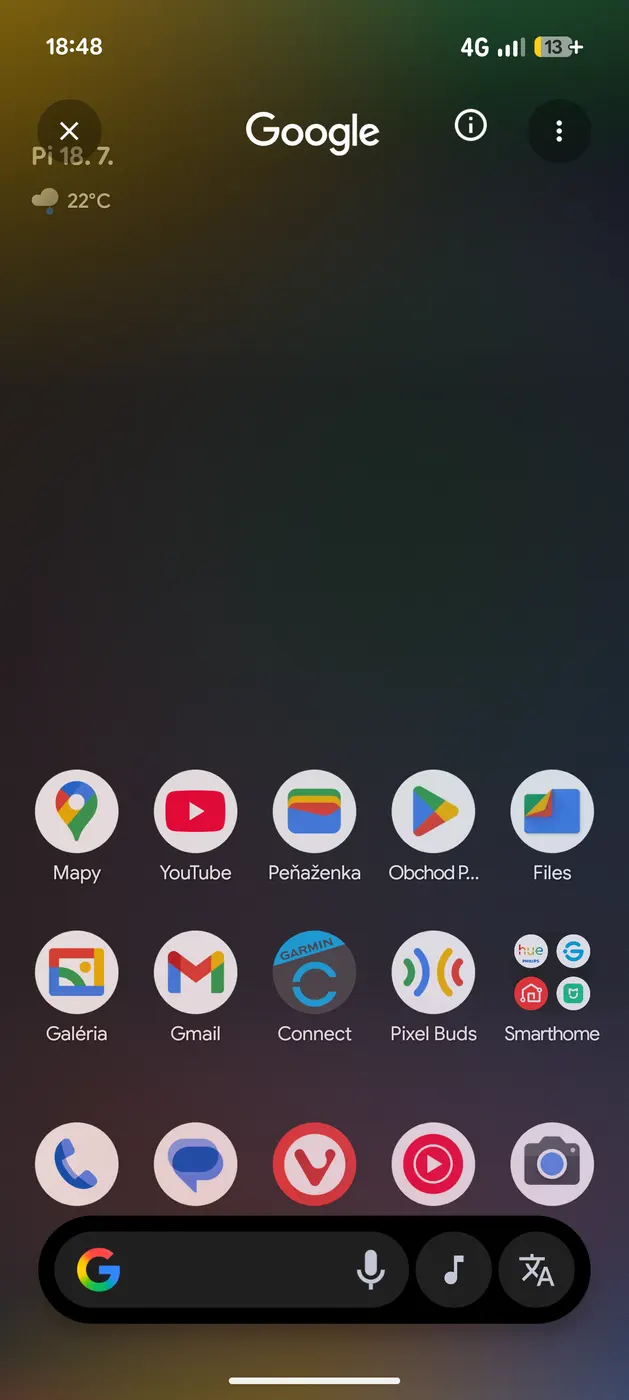The height and width of the screenshot is (1400, 629).
Task: Open the Obchod Play store app
Action: [433, 811]
